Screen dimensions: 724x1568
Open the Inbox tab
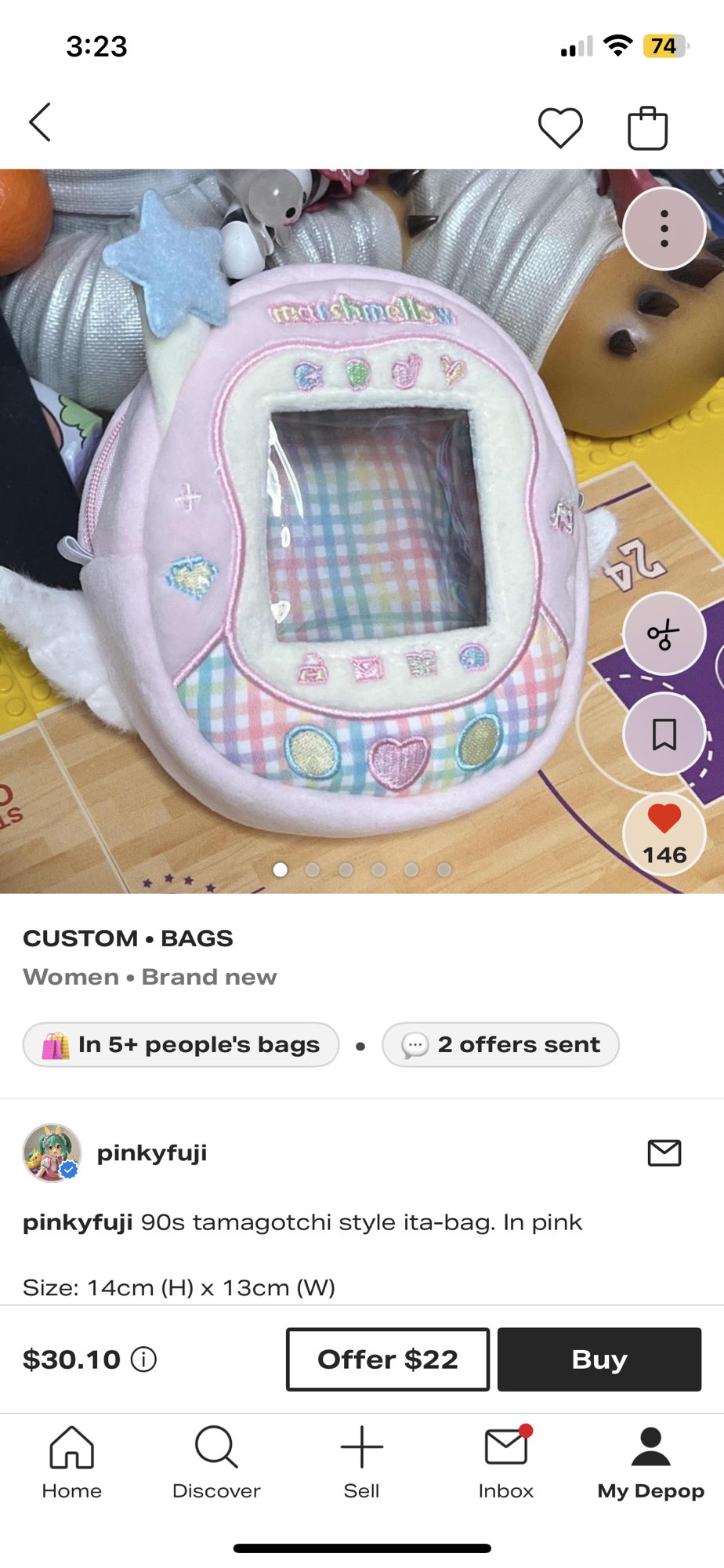tap(506, 1462)
